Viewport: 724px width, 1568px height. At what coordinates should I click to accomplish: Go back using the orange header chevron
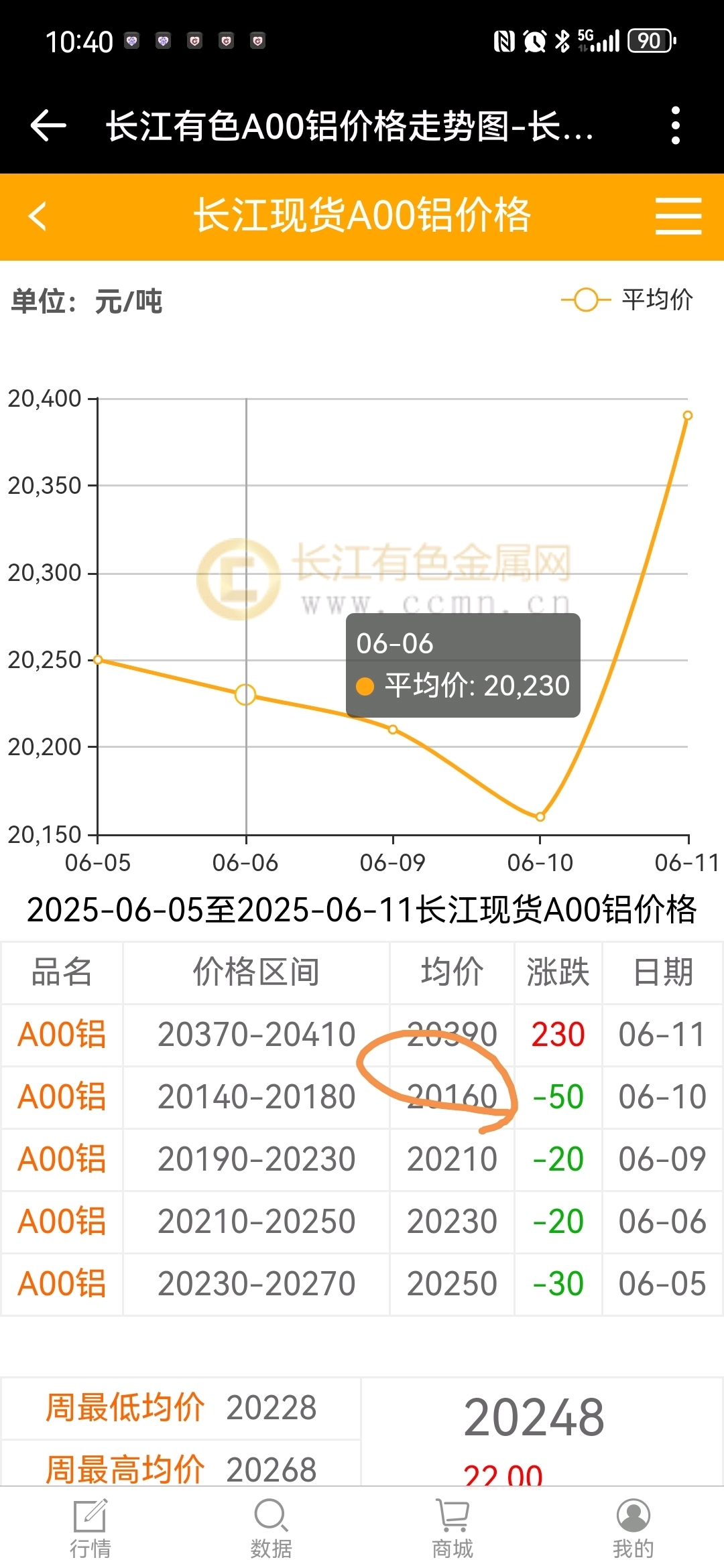coord(38,216)
